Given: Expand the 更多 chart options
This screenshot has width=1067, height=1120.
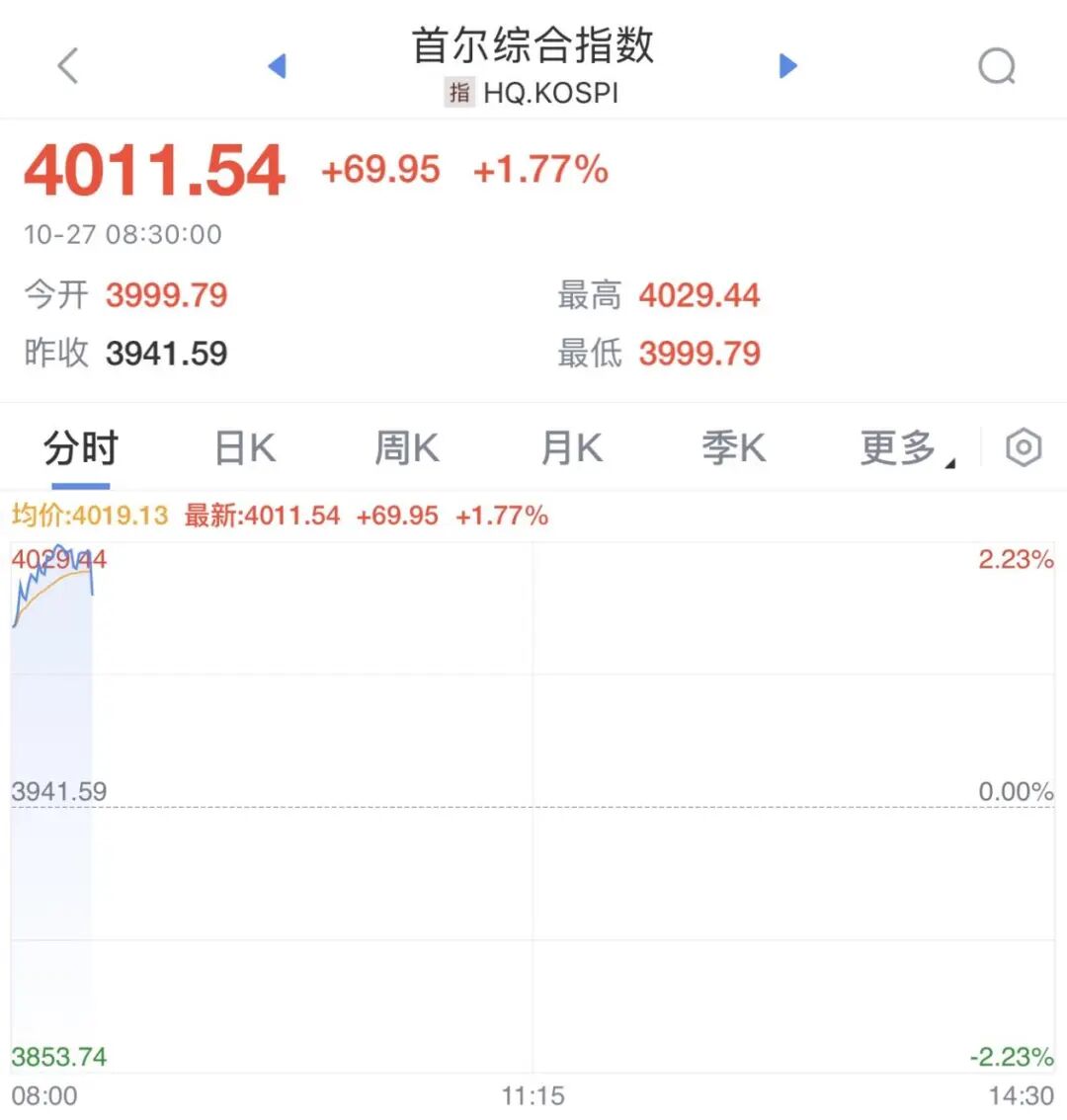Looking at the screenshot, I should point(904,449).
